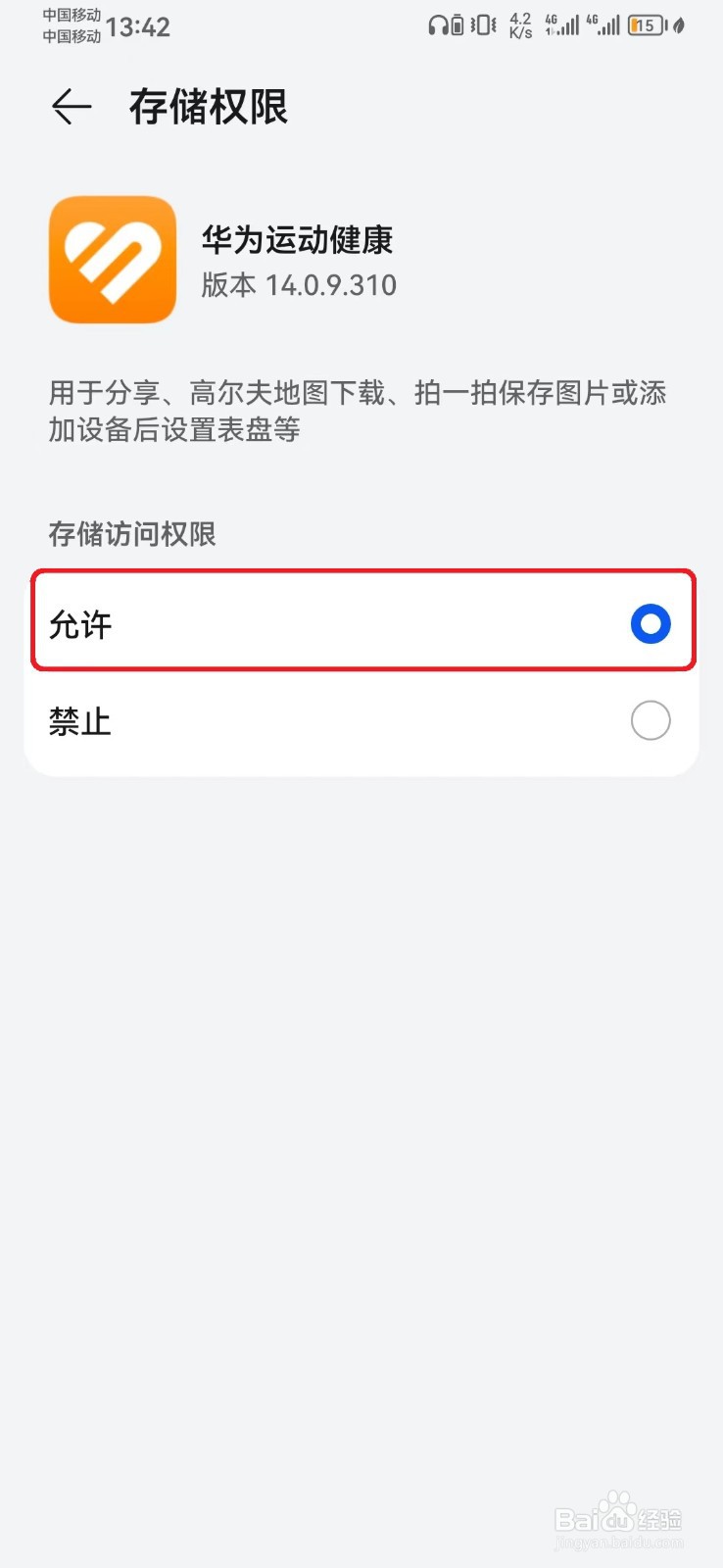Tap the 禁止 option row
The height and width of the screenshot is (1568, 723).
pos(362,721)
